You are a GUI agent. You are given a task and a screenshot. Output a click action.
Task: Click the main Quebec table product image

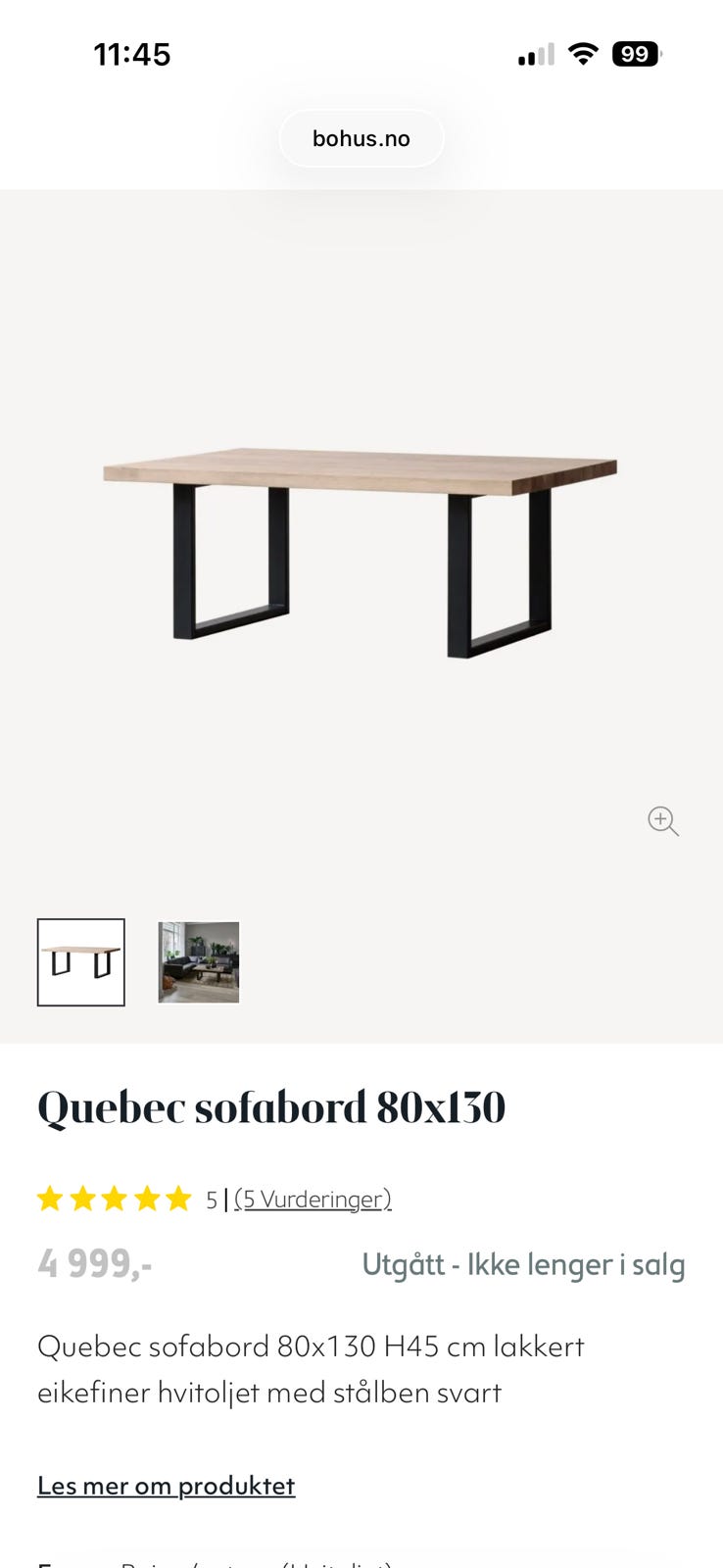pos(361,549)
